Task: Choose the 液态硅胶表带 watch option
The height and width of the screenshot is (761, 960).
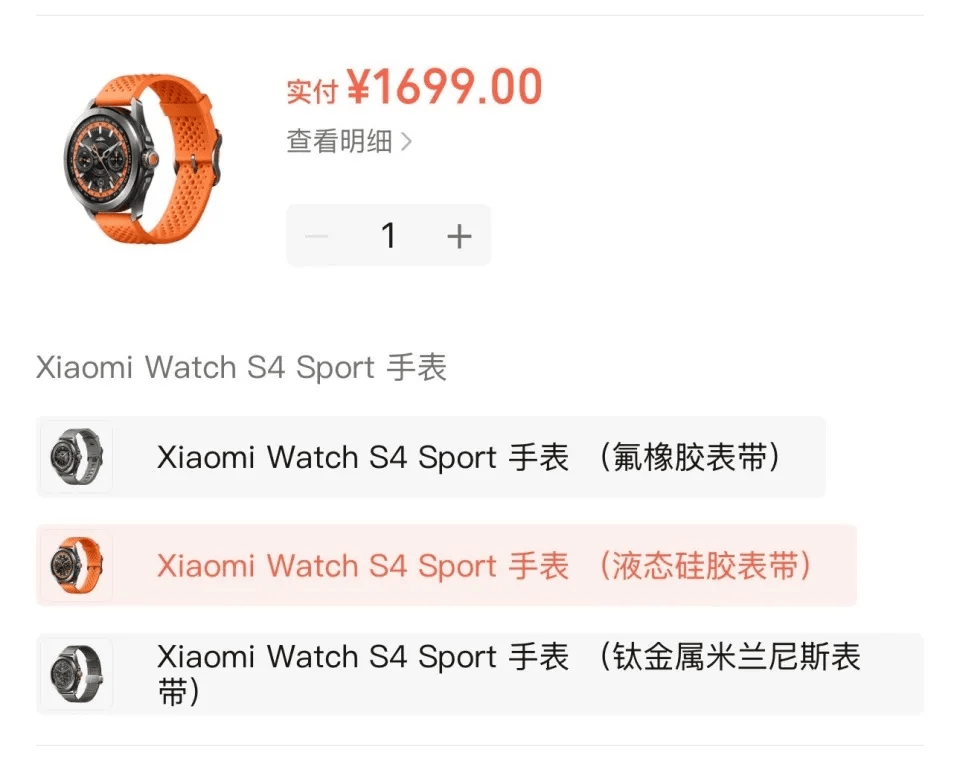Action: point(446,566)
